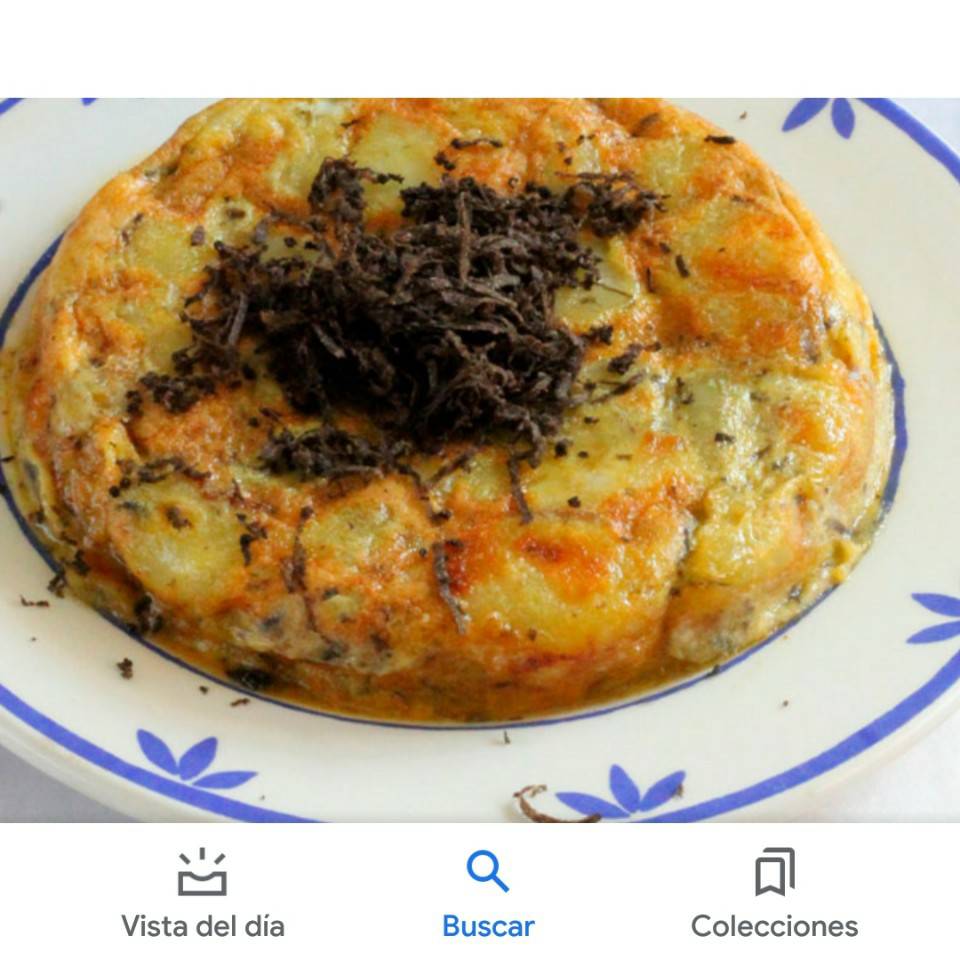
Task: Go to the Colecciones tab
Action: coord(774,893)
